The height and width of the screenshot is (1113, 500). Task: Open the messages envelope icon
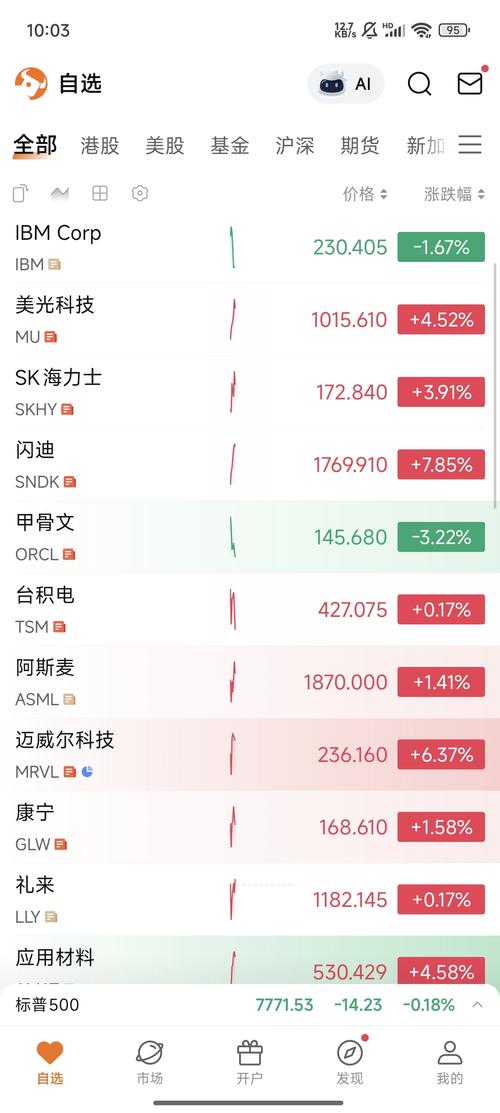tap(469, 84)
